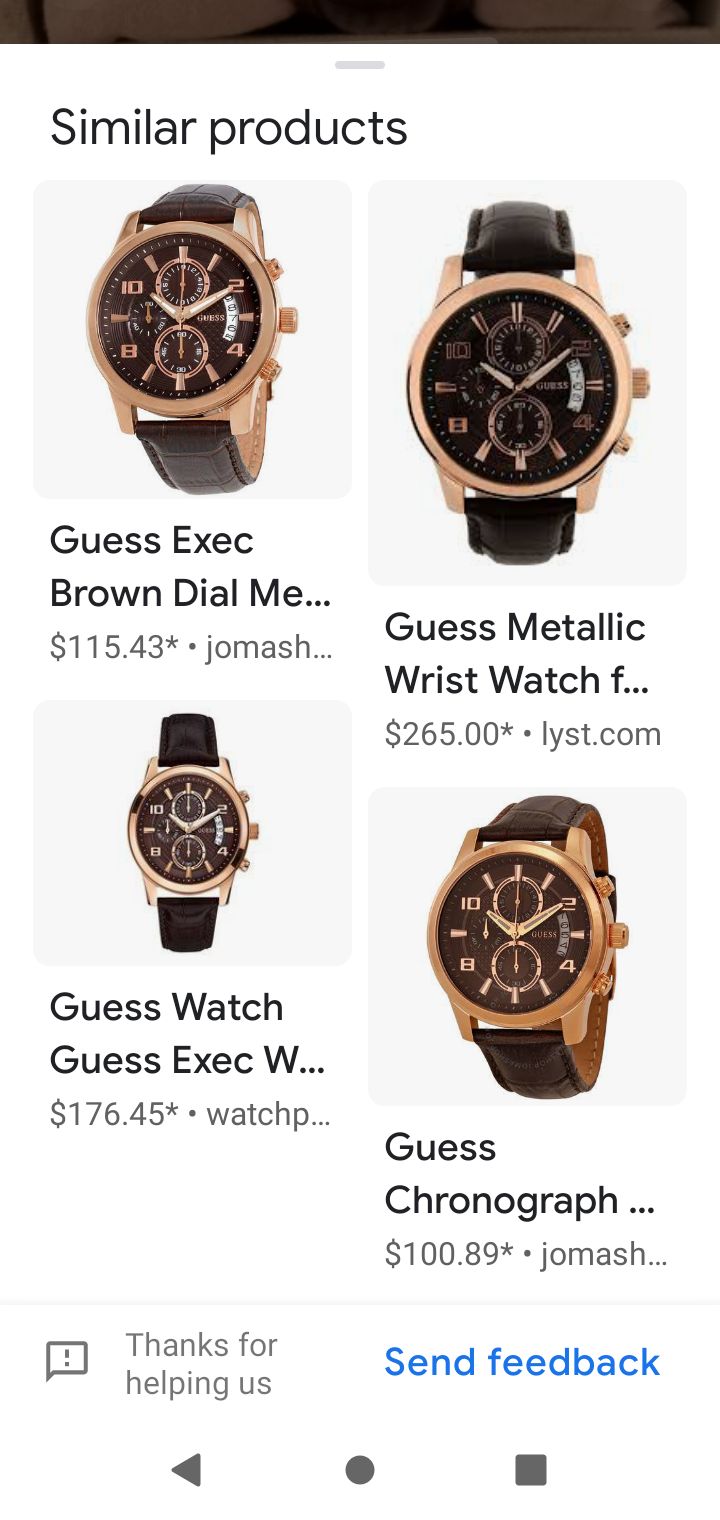The width and height of the screenshot is (720, 1520).
Task: Open the Guess Chronograph $100.89 product card
Action: [x=527, y=1030]
